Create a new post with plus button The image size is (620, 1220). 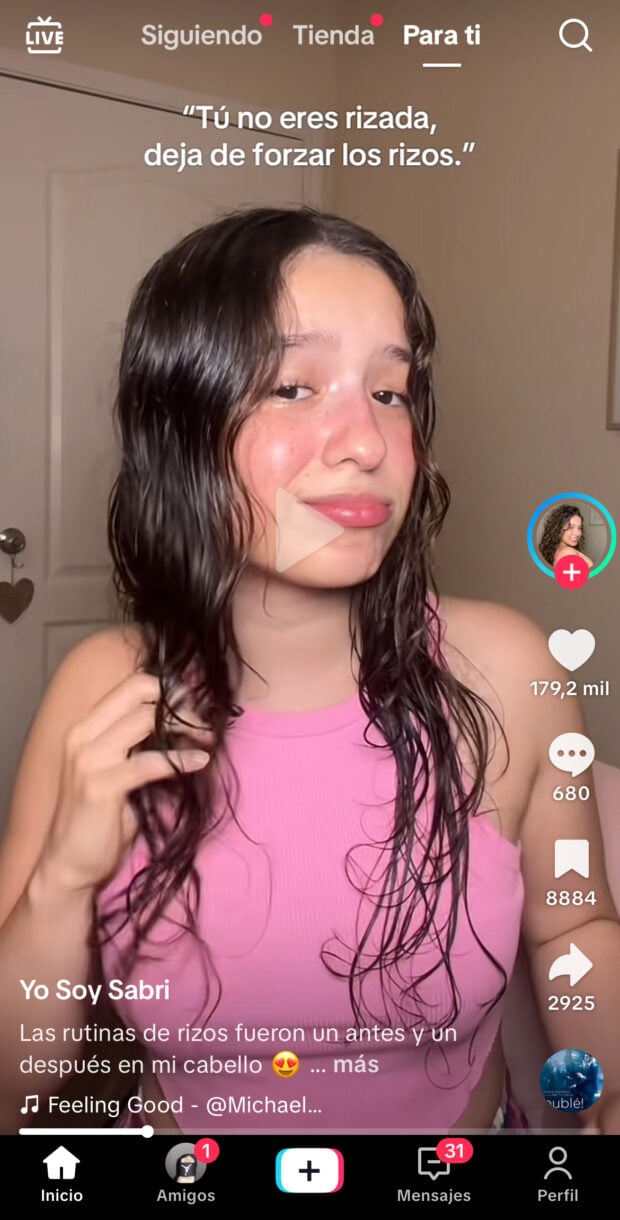pos(309,1171)
